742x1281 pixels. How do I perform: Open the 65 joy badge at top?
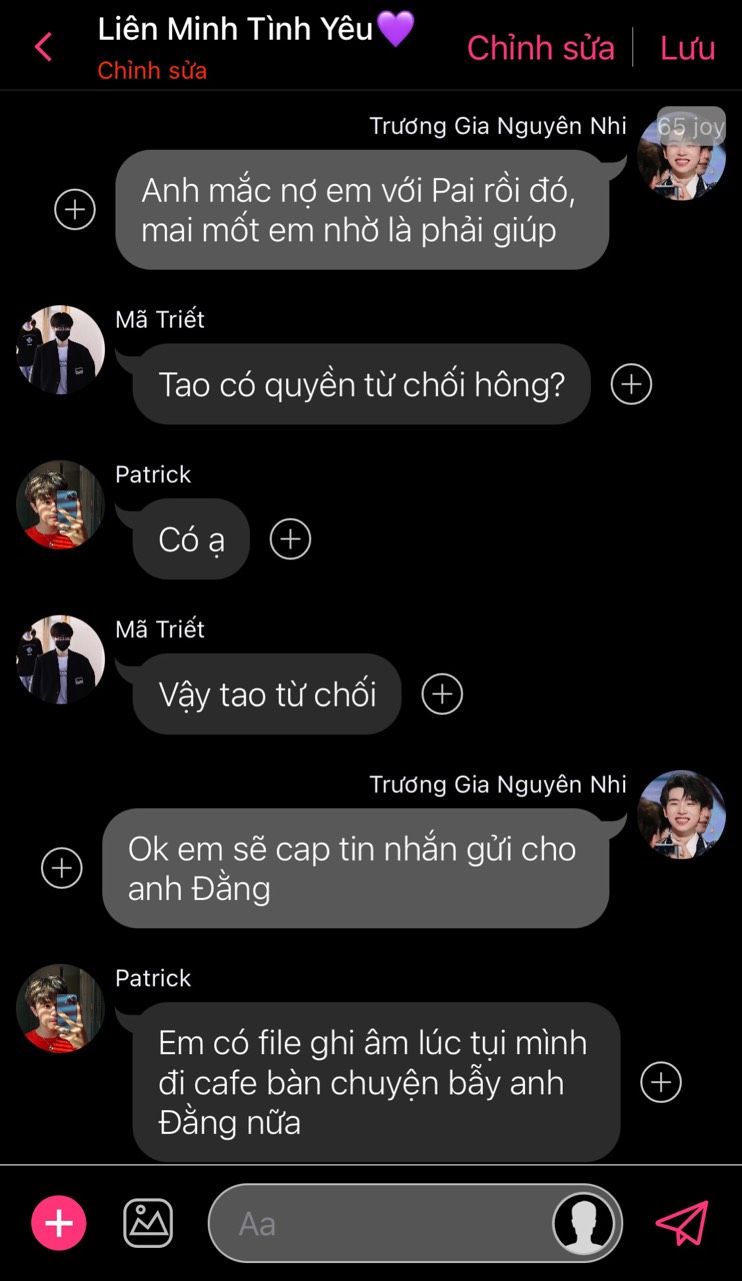[x=691, y=126]
